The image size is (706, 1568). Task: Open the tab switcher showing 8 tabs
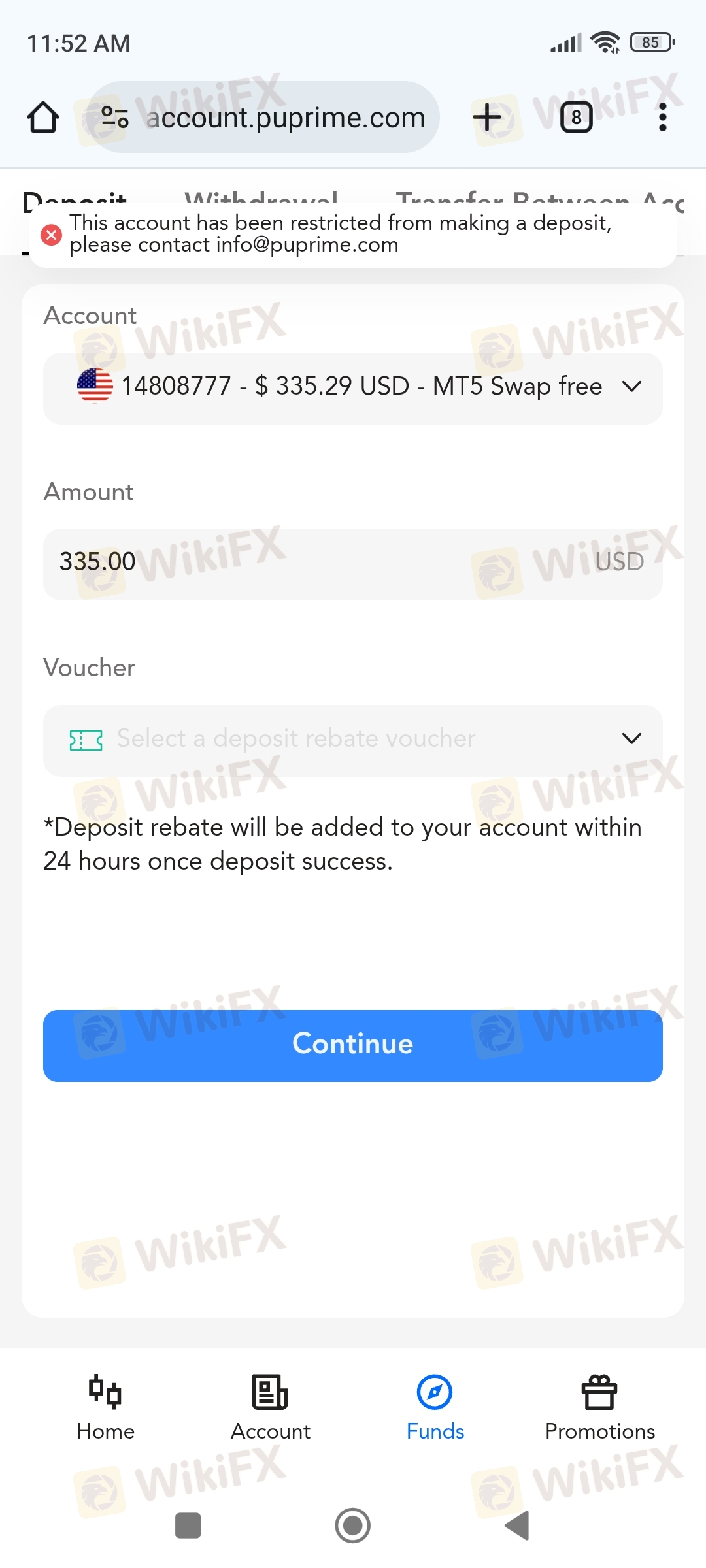pos(577,118)
